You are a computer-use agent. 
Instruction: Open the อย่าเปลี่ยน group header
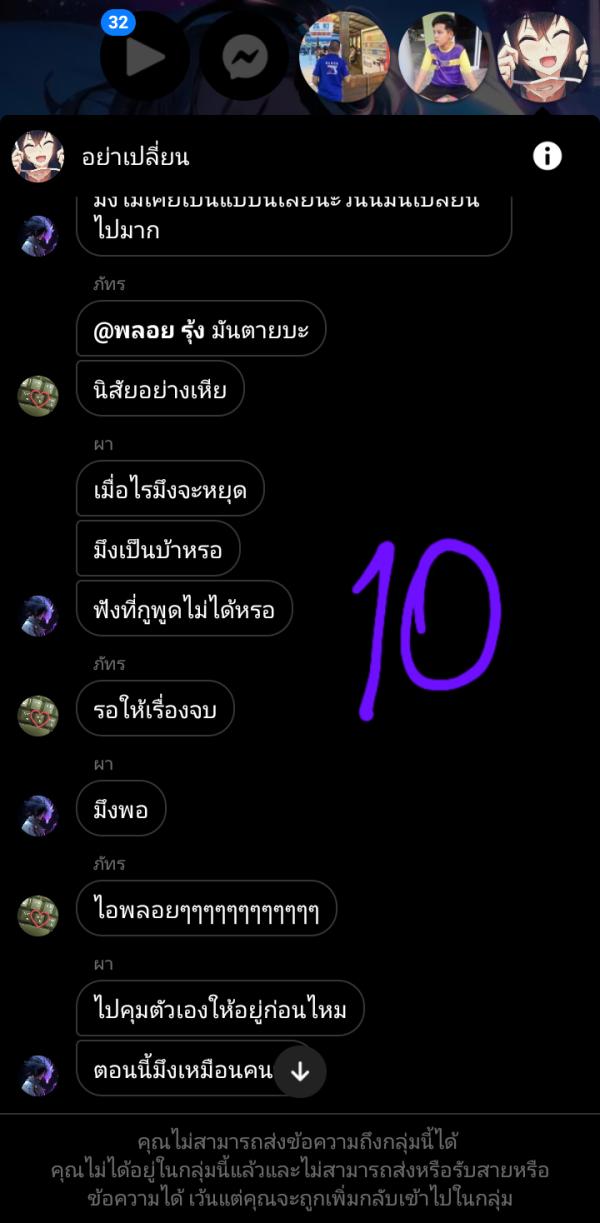coord(150,157)
